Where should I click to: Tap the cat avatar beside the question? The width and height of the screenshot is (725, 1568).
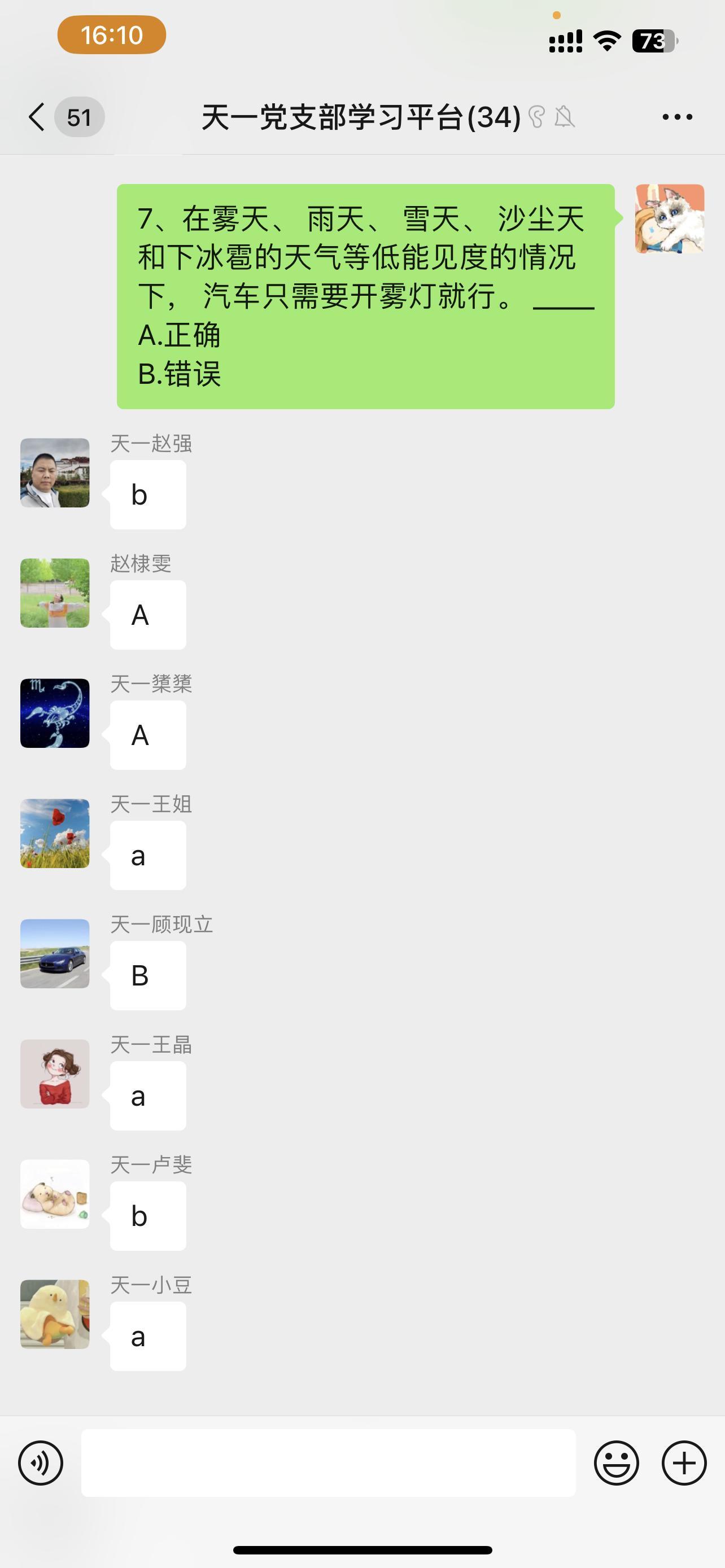[670, 218]
